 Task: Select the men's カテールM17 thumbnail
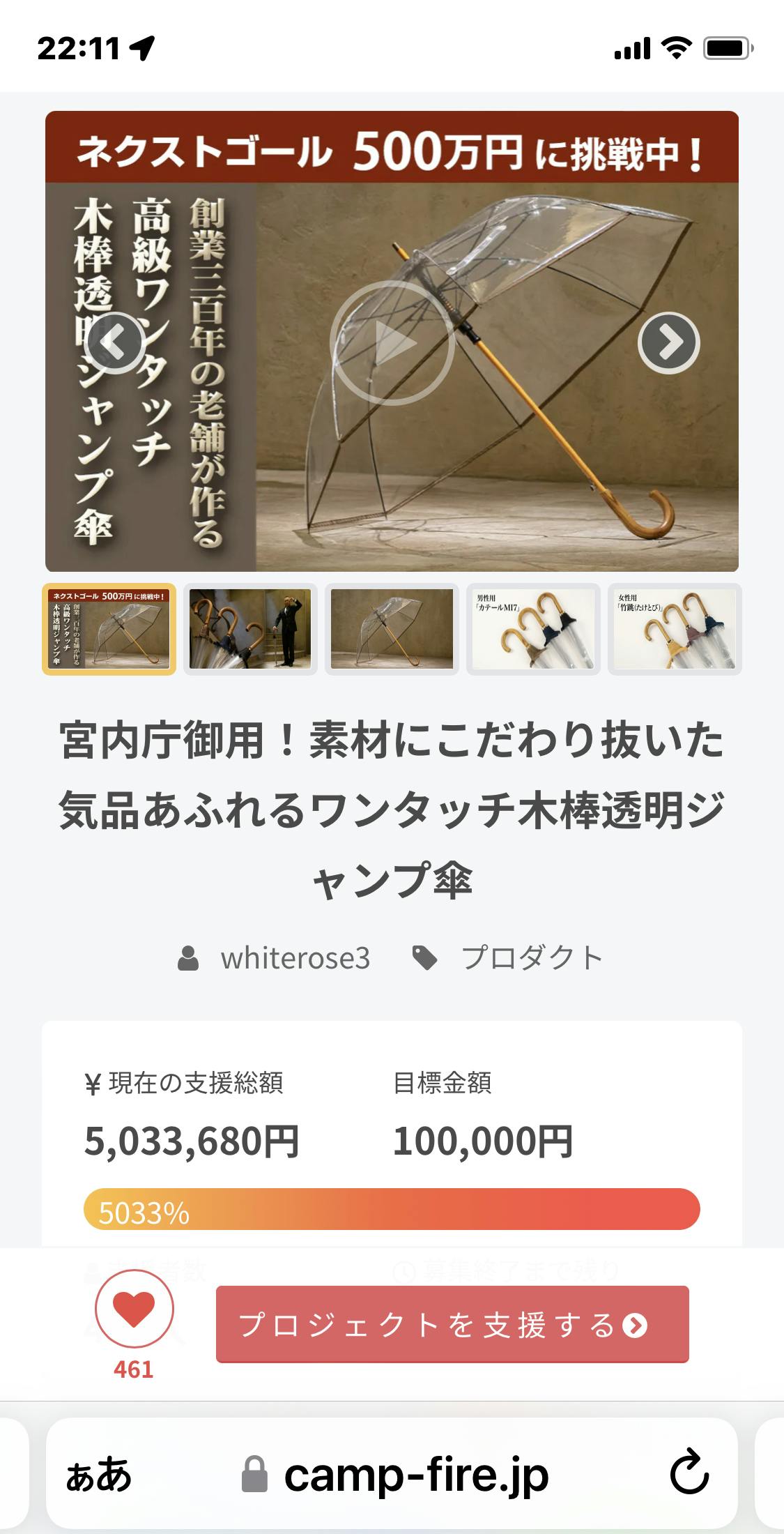click(x=533, y=629)
